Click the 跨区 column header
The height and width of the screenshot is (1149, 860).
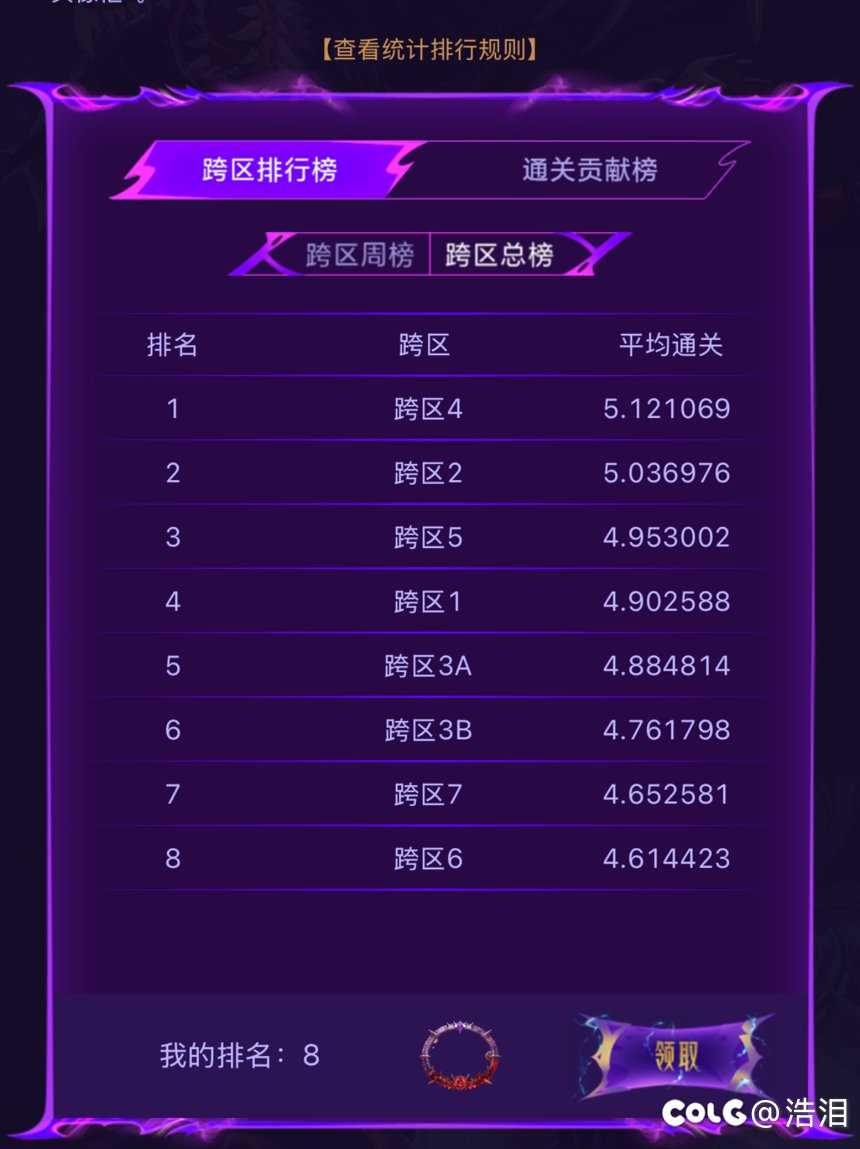coord(430,345)
